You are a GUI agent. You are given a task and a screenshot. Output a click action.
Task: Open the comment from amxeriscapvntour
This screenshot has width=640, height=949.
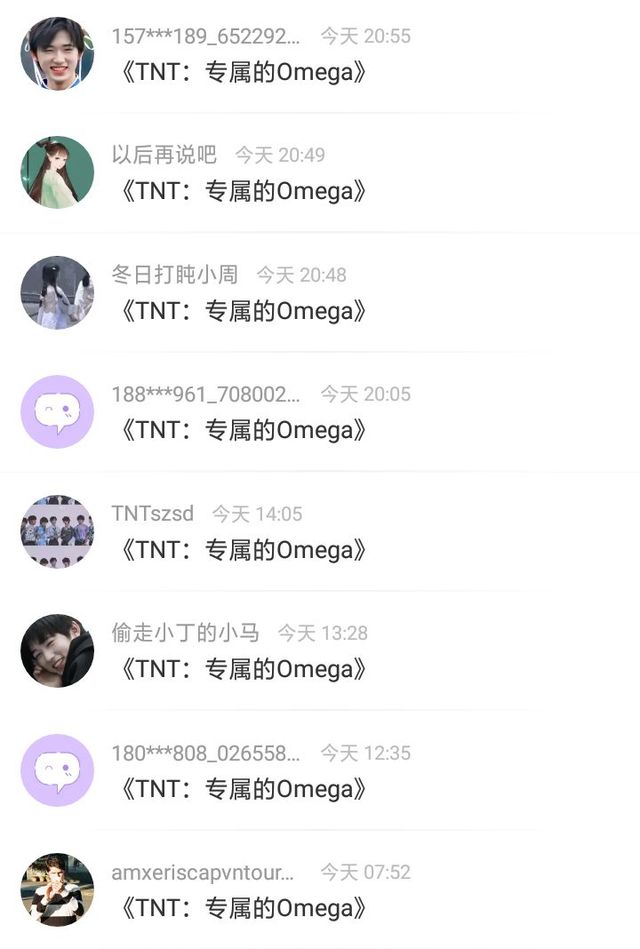pos(243,908)
